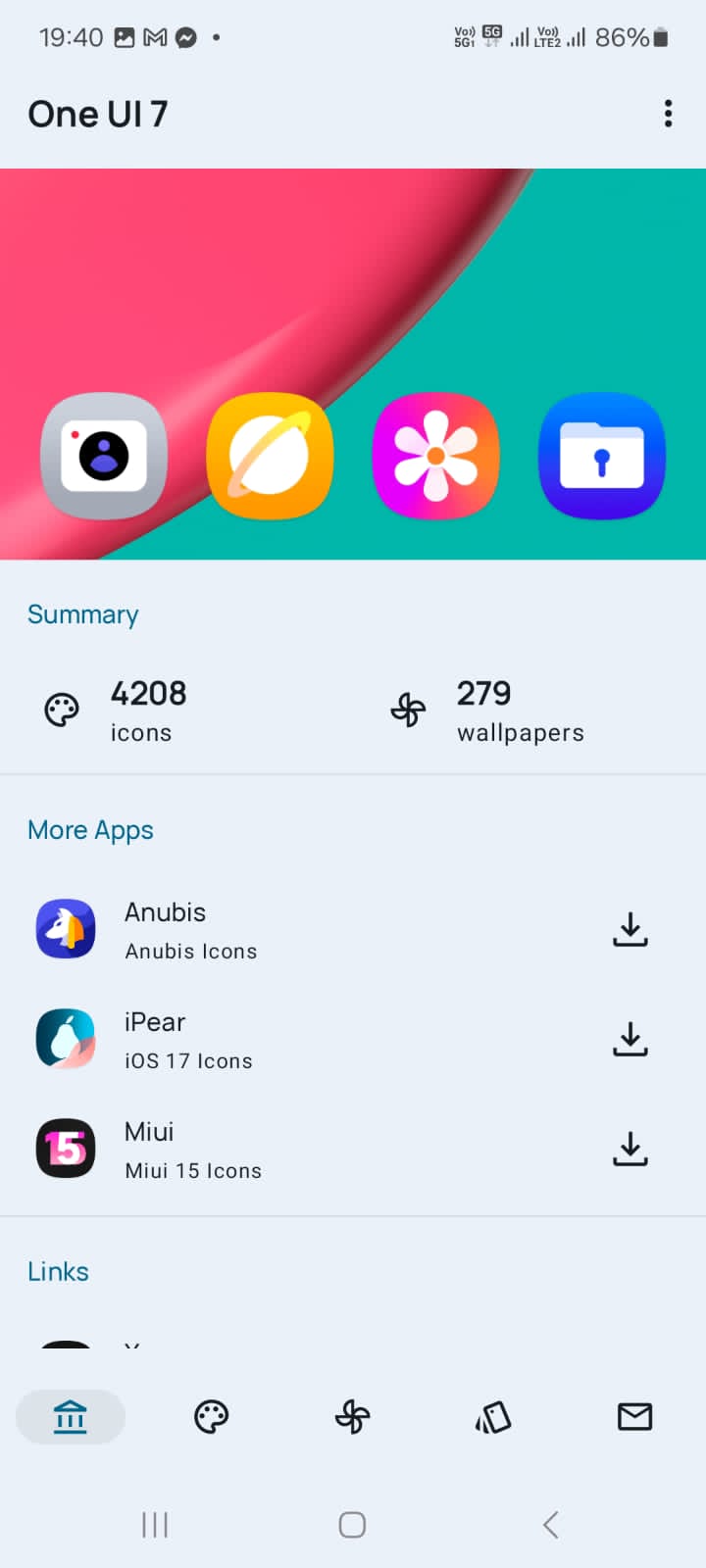The width and height of the screenshot is (706, 1568).
Task: Open the three-dot overflow menu
Action: coord(668,114)
